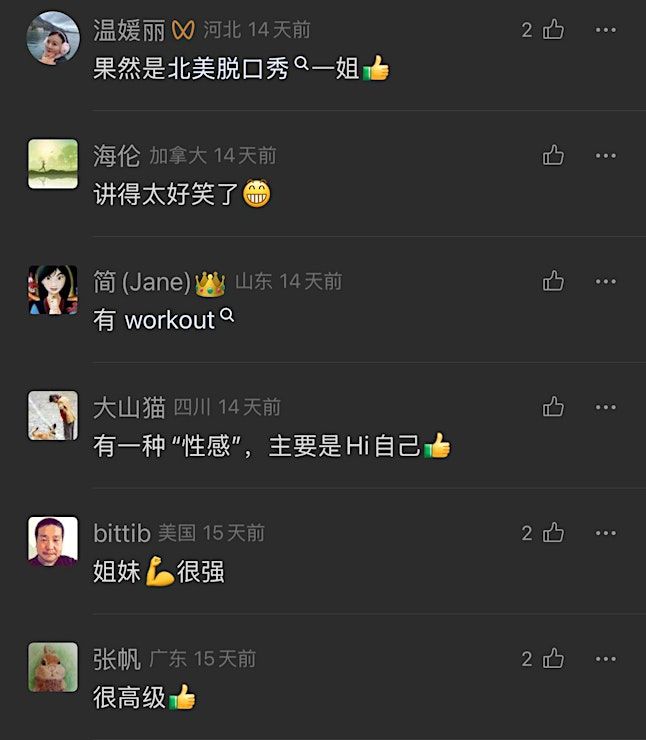
Task: Open more options on bittib's comment
Action: click(x=606, y=533)
